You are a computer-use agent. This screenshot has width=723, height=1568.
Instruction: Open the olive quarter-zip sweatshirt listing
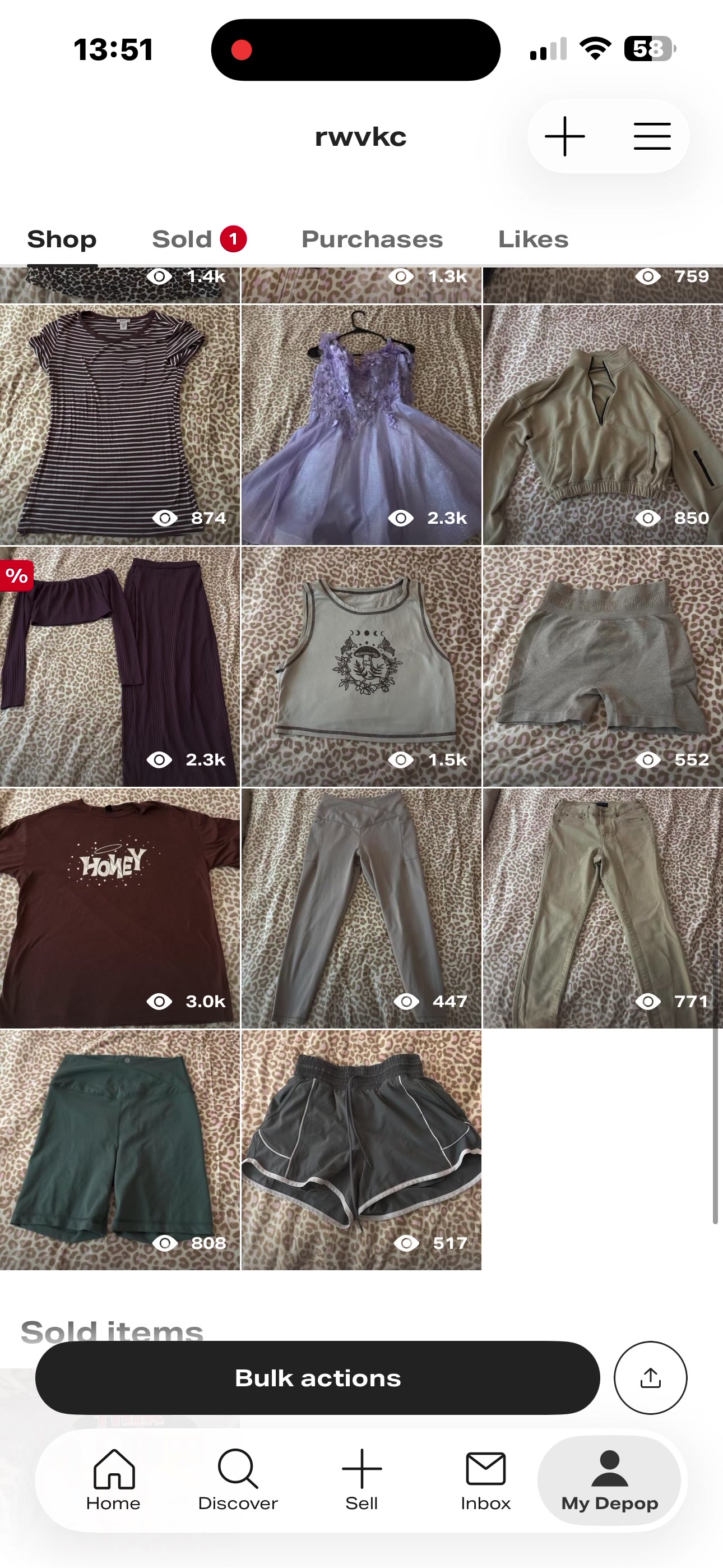tap(602, 425)
